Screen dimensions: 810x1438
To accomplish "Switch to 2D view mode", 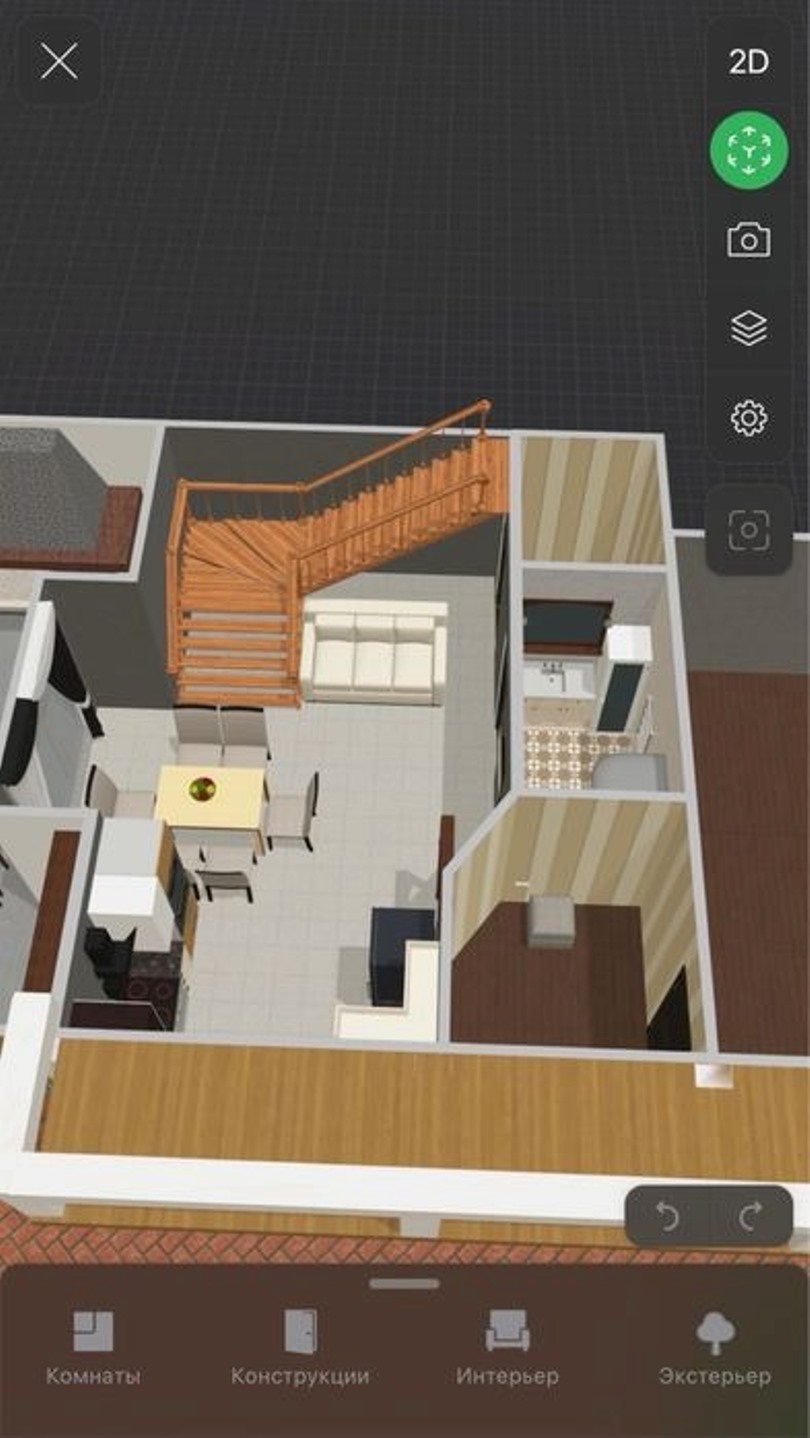I will pyautogui.click(x=748, y=62).
